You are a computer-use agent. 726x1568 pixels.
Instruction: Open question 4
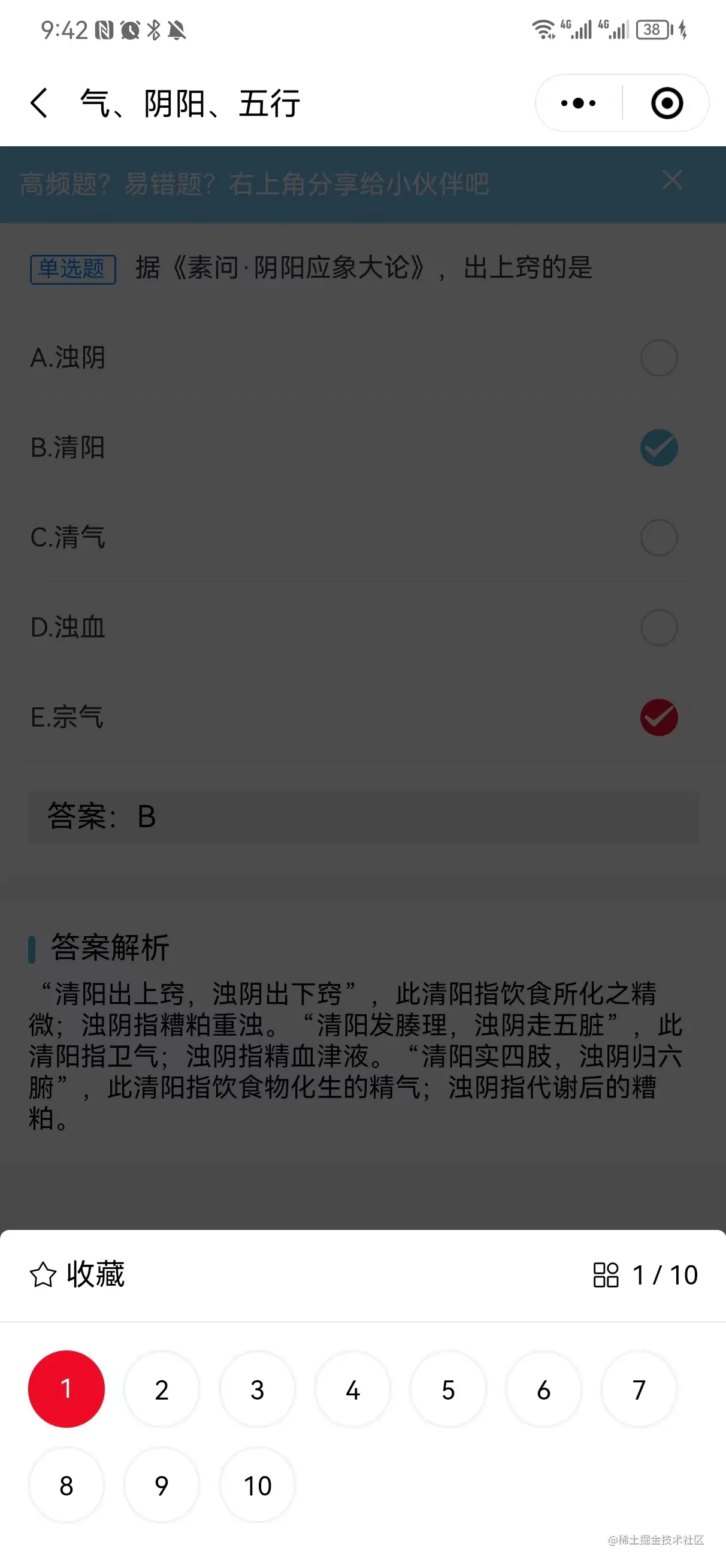[x=353, y=1389]
